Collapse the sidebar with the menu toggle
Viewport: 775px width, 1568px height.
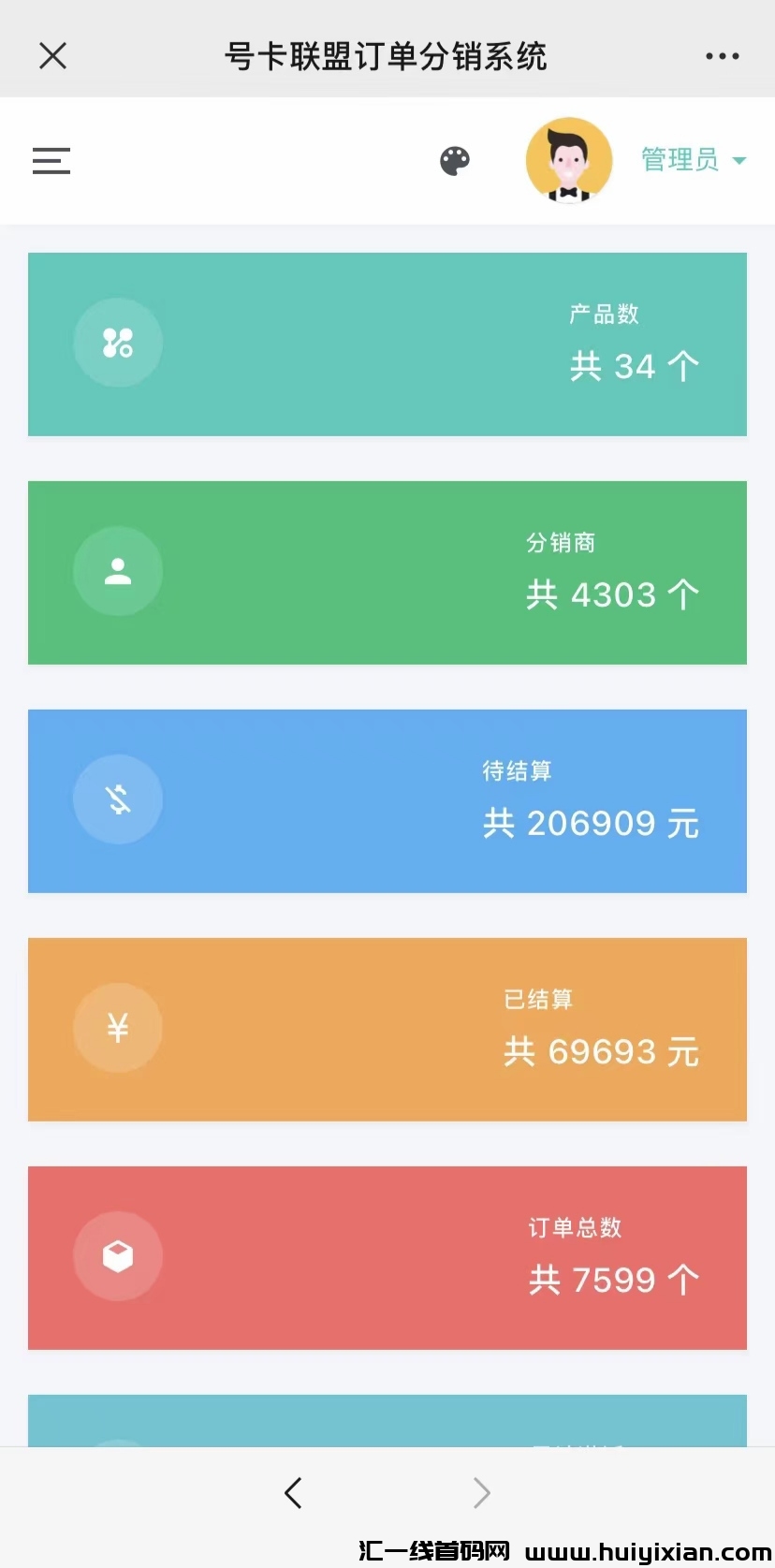point(51,160)
